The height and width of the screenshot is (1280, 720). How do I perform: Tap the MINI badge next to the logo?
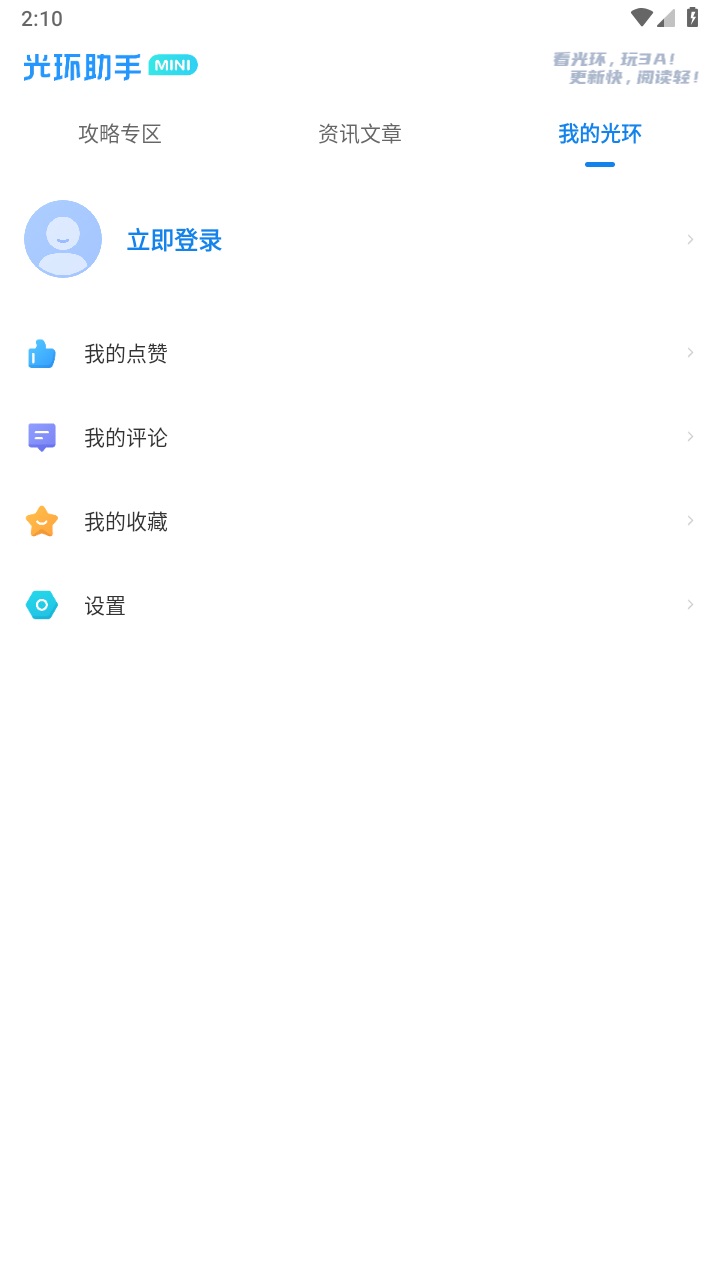point(172,64)
